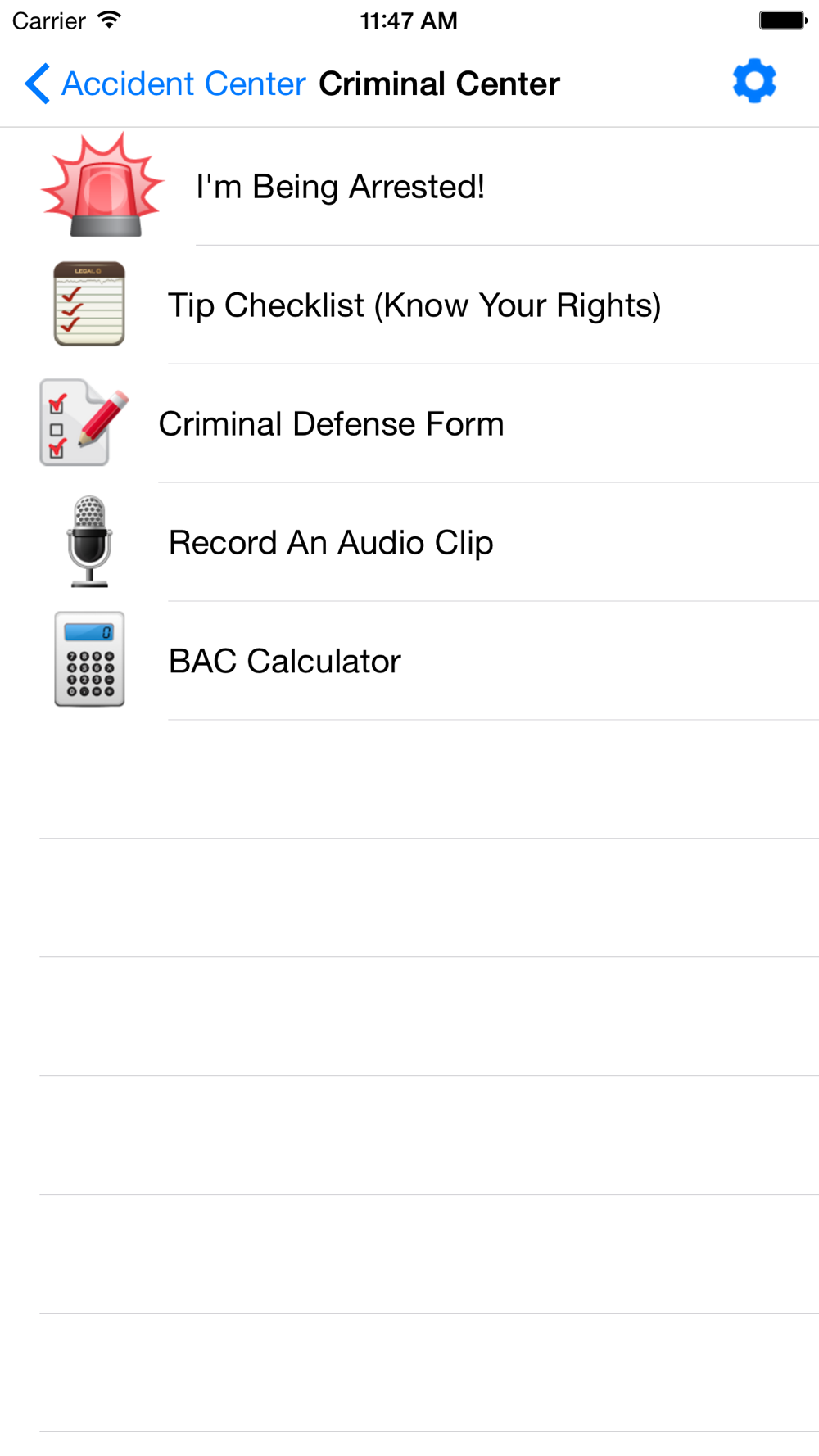Launch the BAC Calculator
This screenshot has width=819, height=1456.
tap(409, 662)
